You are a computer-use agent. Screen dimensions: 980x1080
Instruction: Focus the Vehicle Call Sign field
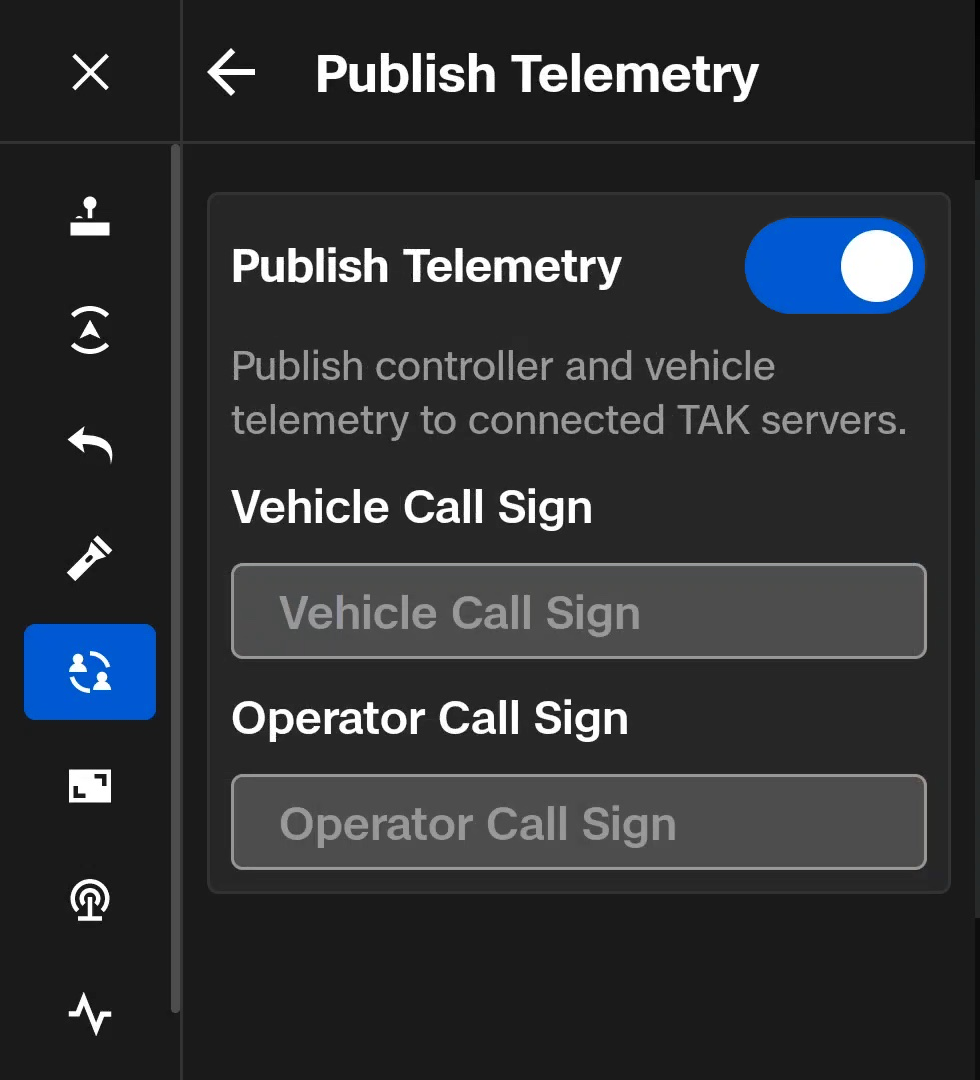point(578,611)
